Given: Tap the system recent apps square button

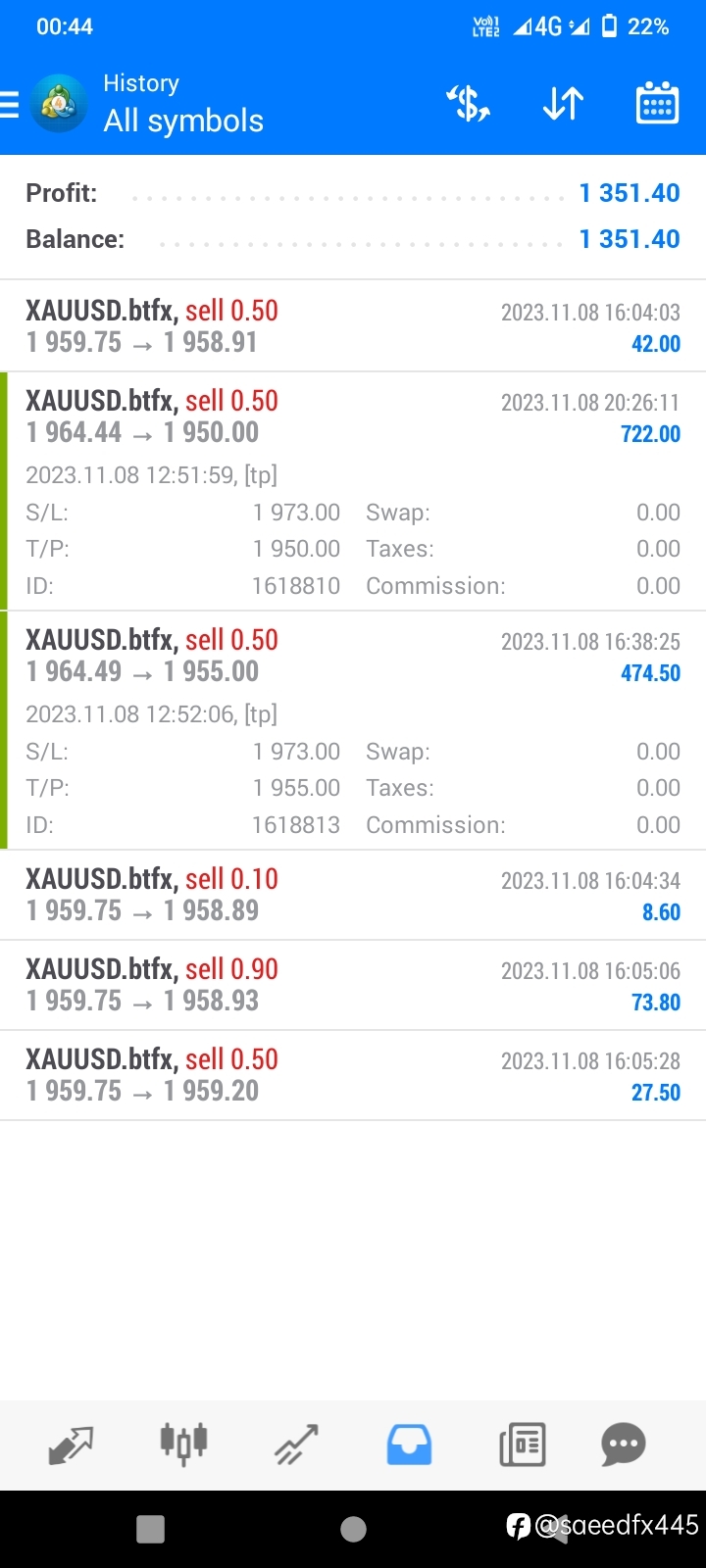Looking at the screenshot, I should click(x=150, y=1529).
